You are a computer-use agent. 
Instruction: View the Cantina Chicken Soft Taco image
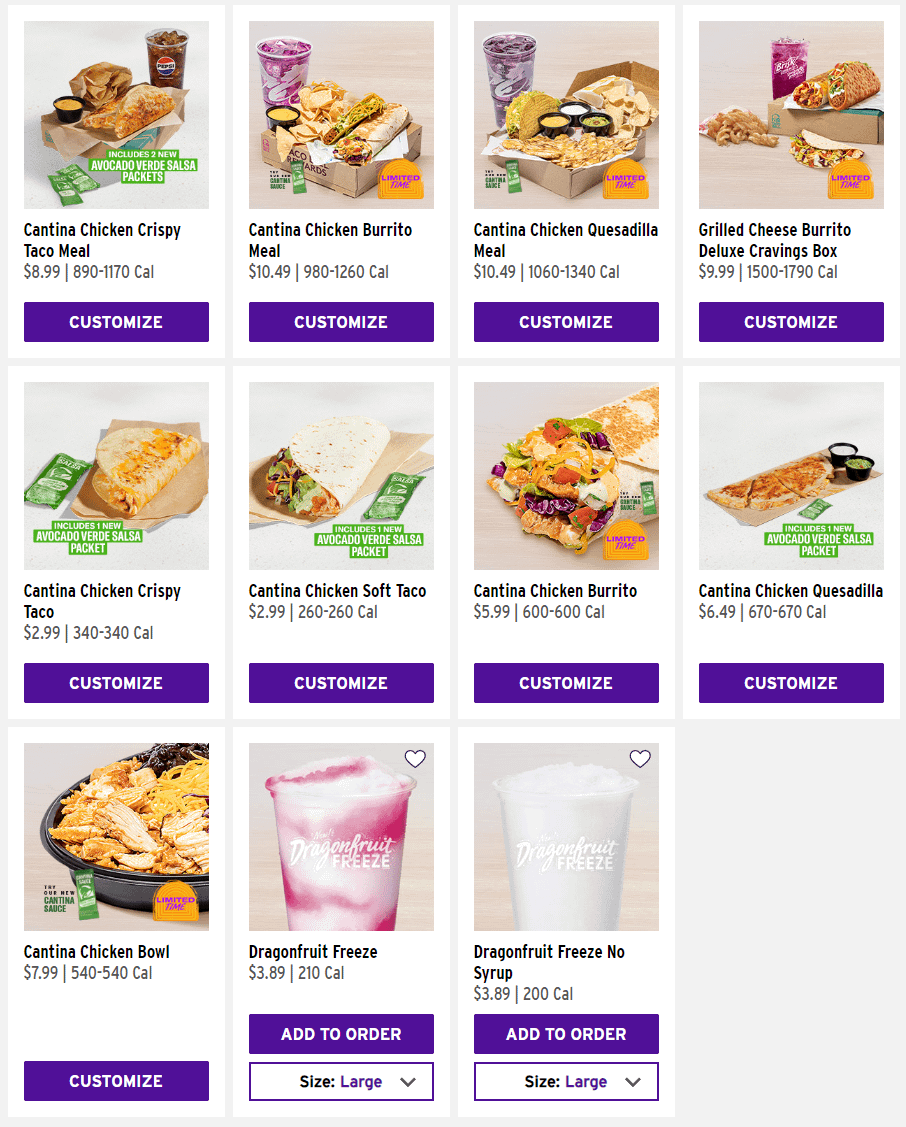[x=341, y=476]
